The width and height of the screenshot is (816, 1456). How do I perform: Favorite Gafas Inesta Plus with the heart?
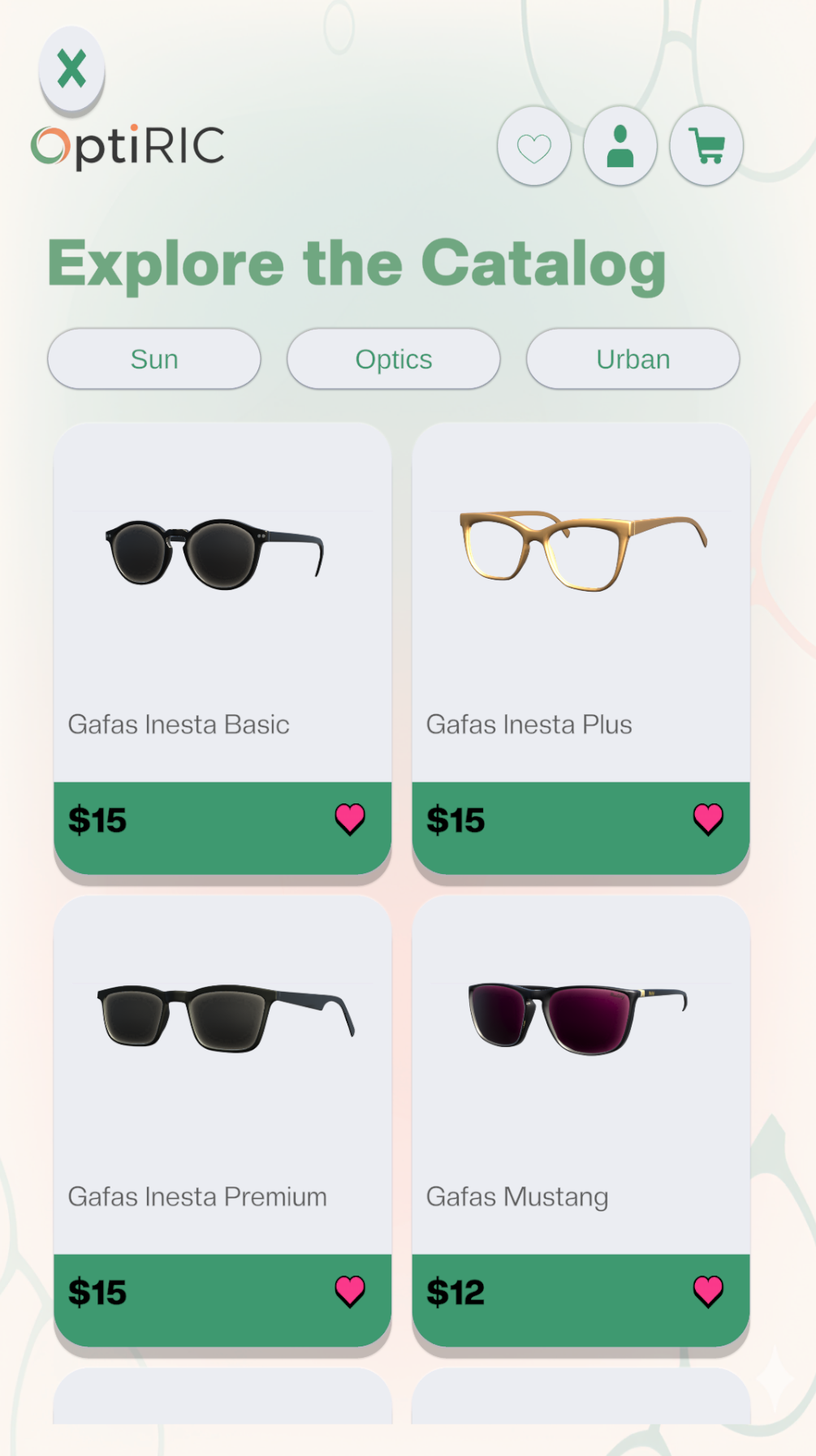coord(708,819)
